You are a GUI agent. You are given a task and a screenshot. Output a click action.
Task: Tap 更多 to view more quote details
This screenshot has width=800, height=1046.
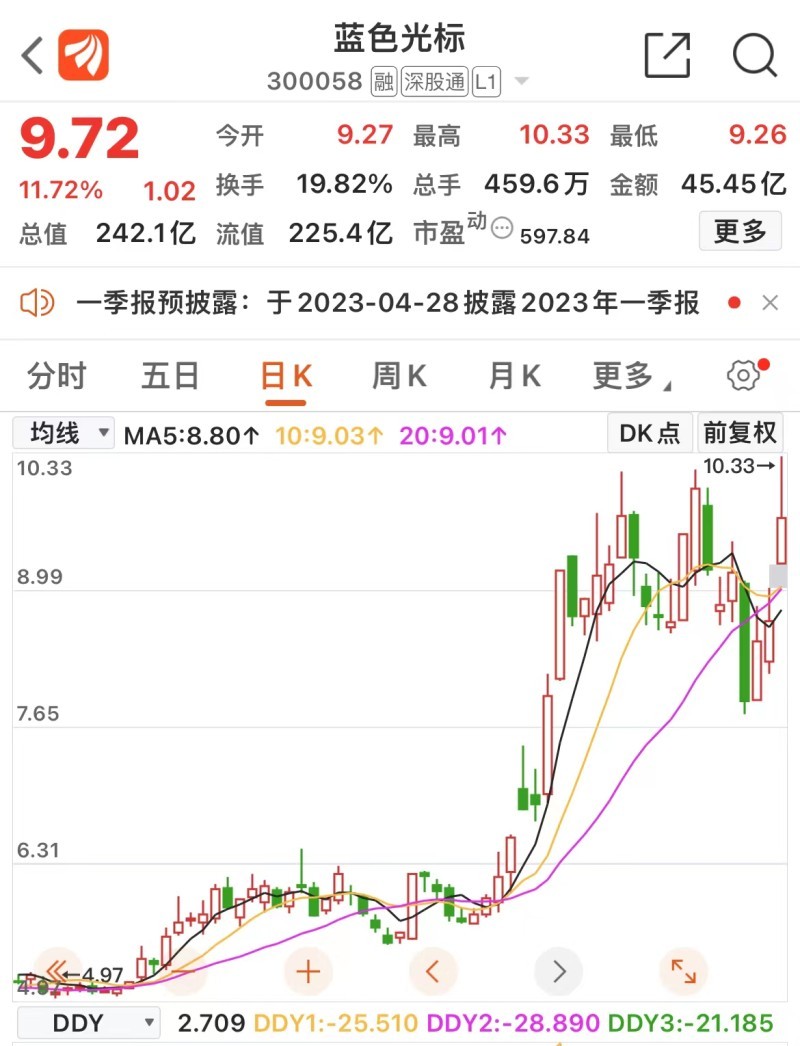(740, 231)
